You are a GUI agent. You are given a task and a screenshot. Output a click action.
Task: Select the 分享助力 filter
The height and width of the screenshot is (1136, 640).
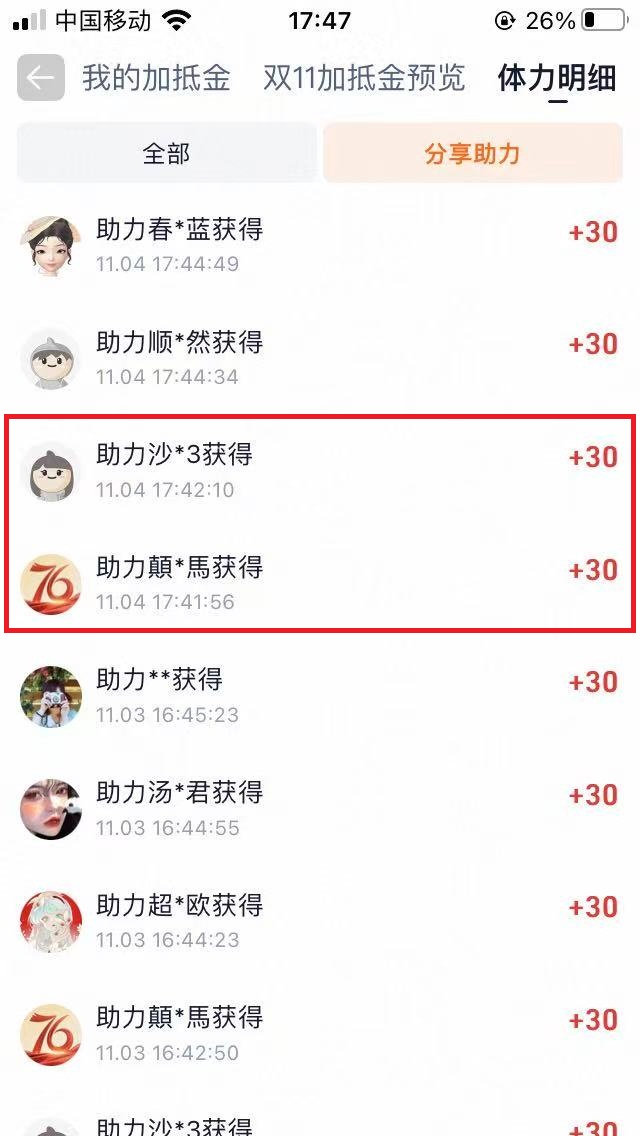[472, 154]
